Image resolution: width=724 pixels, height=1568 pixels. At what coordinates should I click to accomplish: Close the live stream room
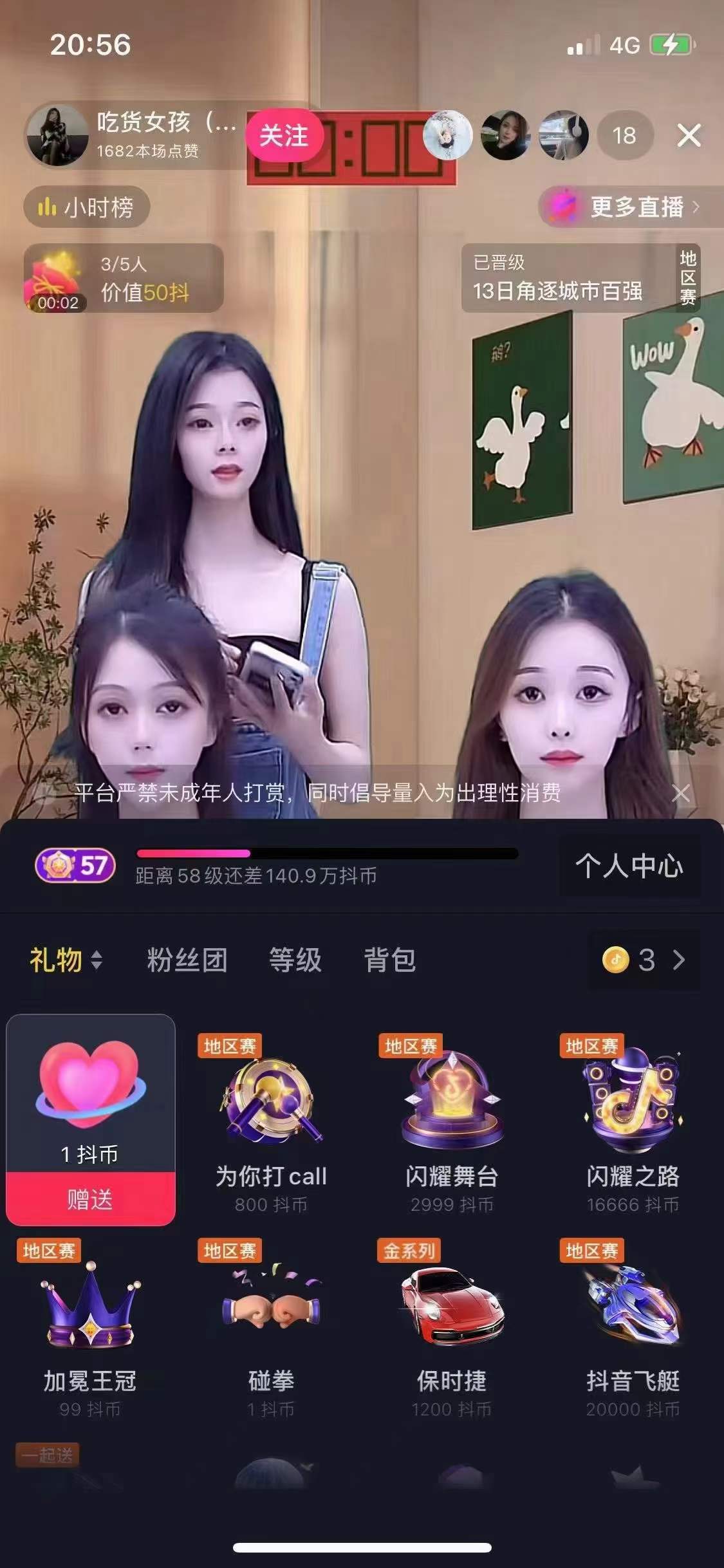689,136
